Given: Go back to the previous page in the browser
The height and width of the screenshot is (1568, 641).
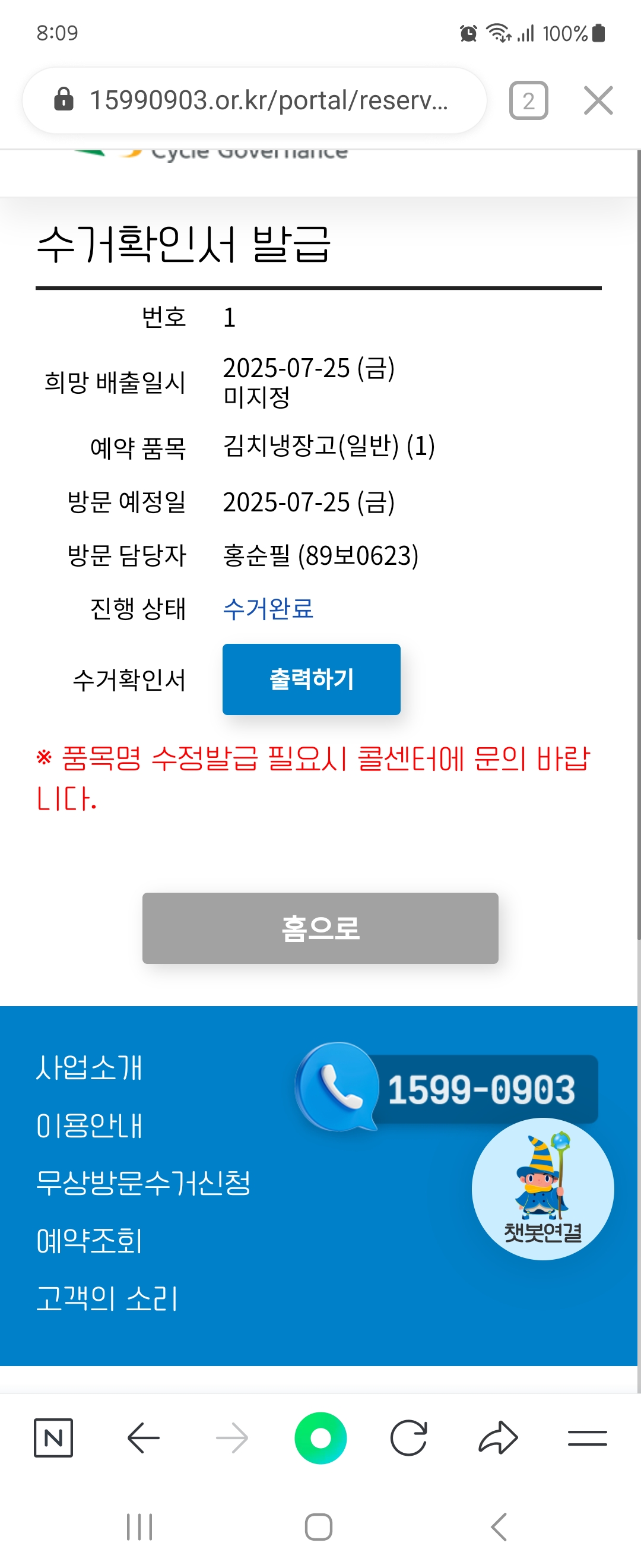Looking at the screenshot, I should [144, 1438].
